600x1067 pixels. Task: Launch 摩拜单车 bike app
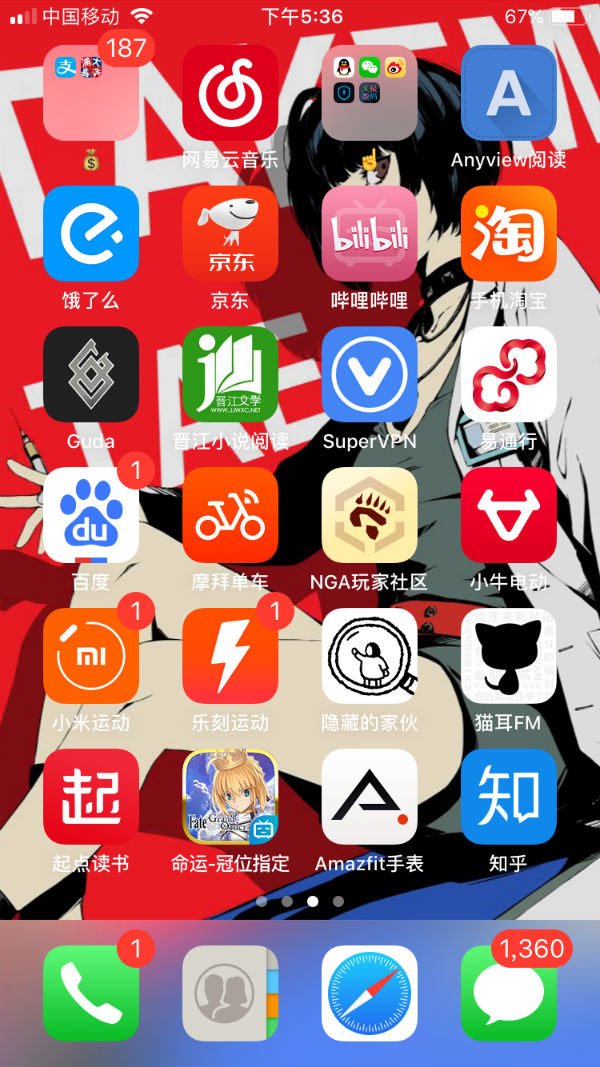click(230, 515)
